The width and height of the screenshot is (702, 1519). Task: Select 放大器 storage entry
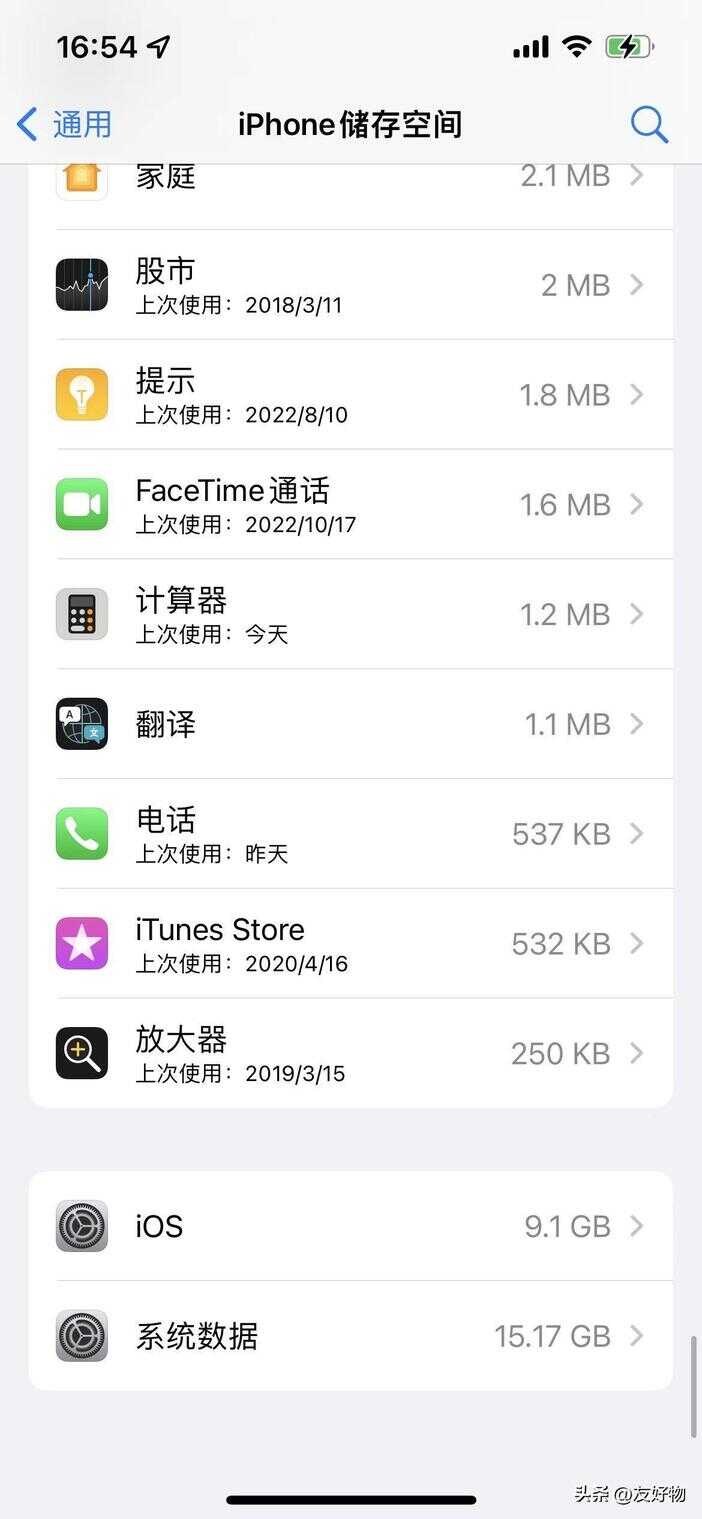[x=350, y=1053]
